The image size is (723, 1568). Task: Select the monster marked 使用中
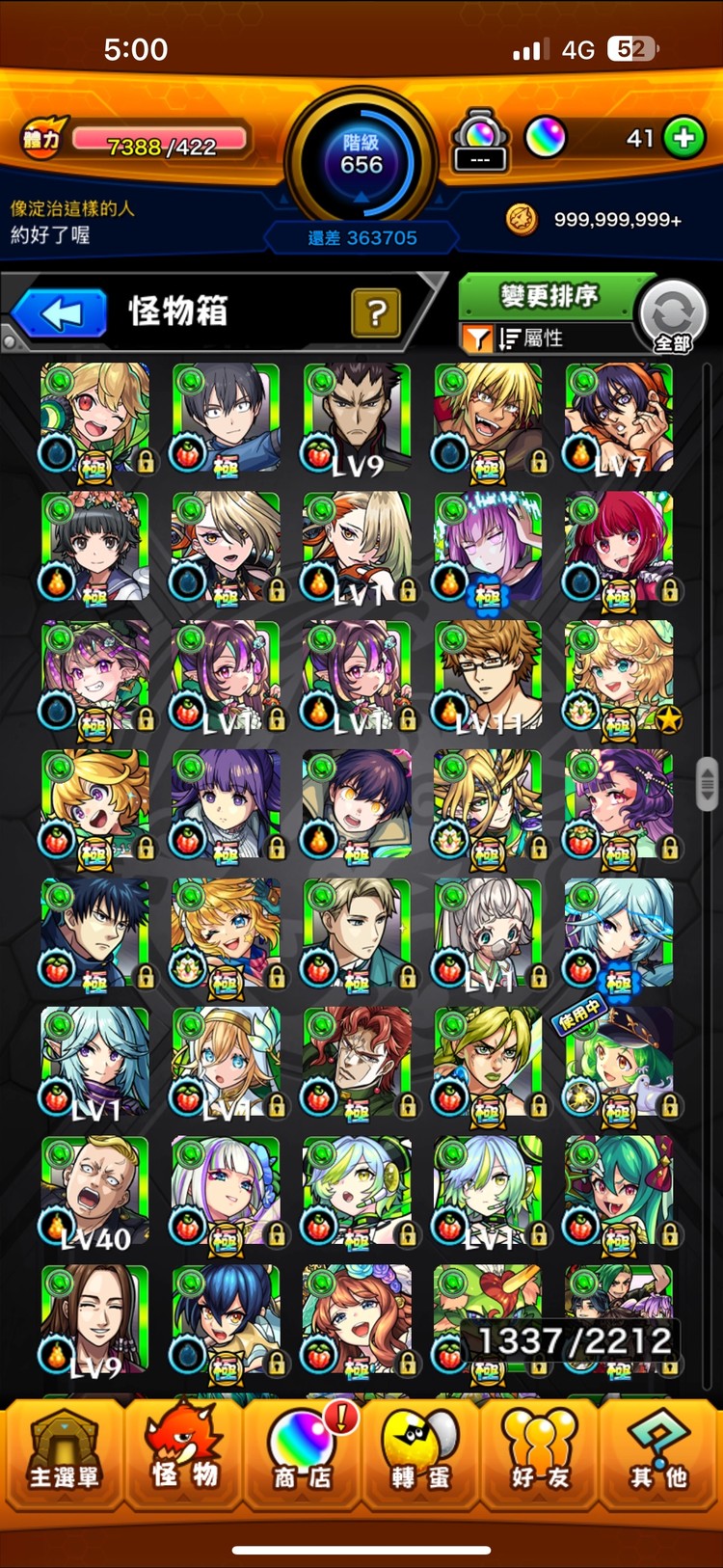pyautogui.click(x=619, y=1063)
